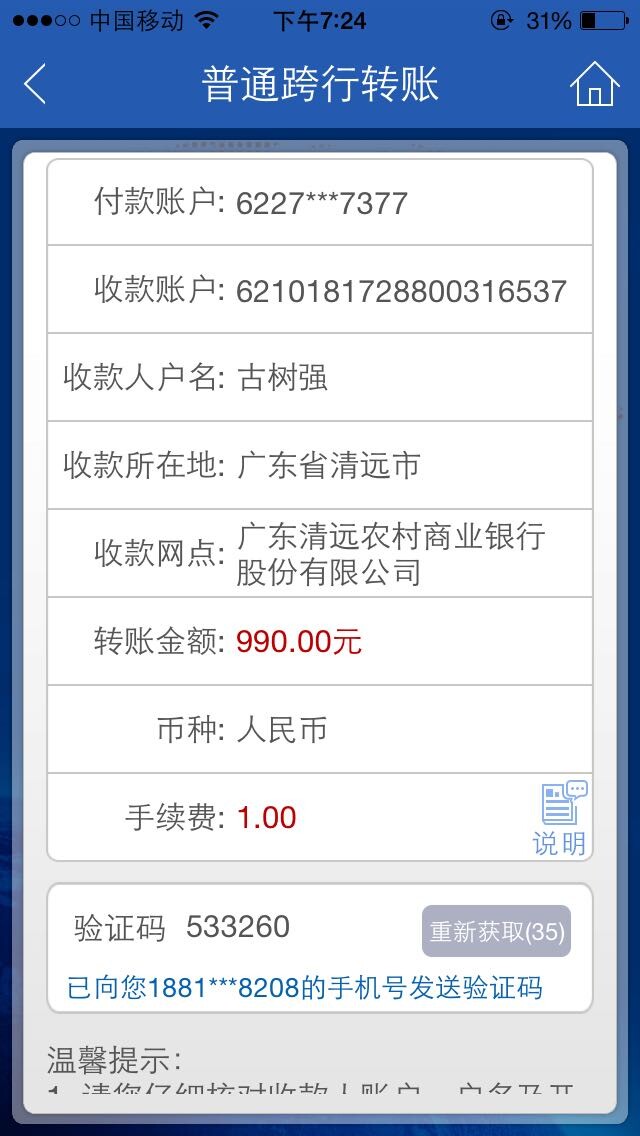Tap the 重新获取 resend code button

[x=496, y=931]
